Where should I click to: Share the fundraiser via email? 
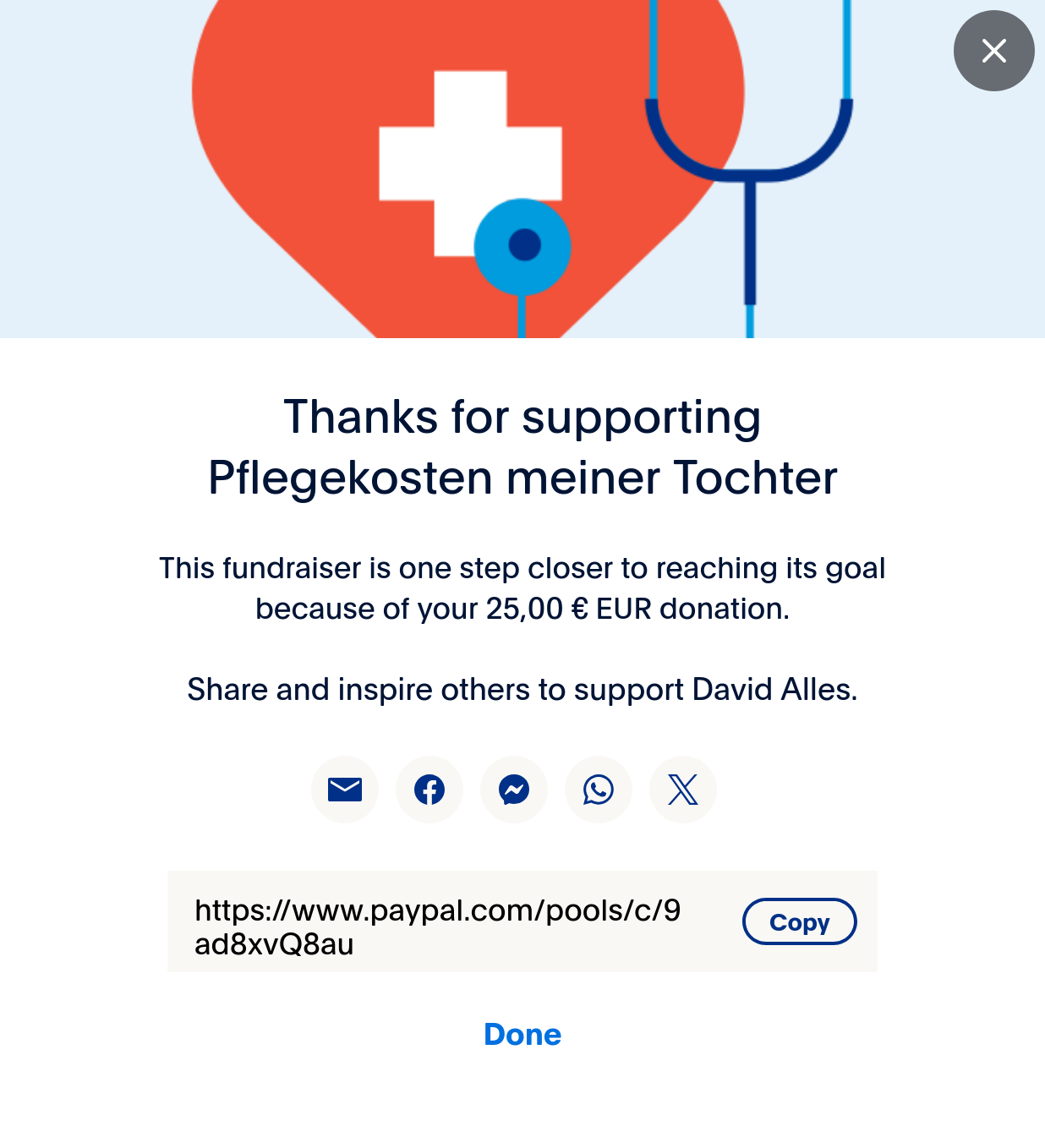click(345, 790)
